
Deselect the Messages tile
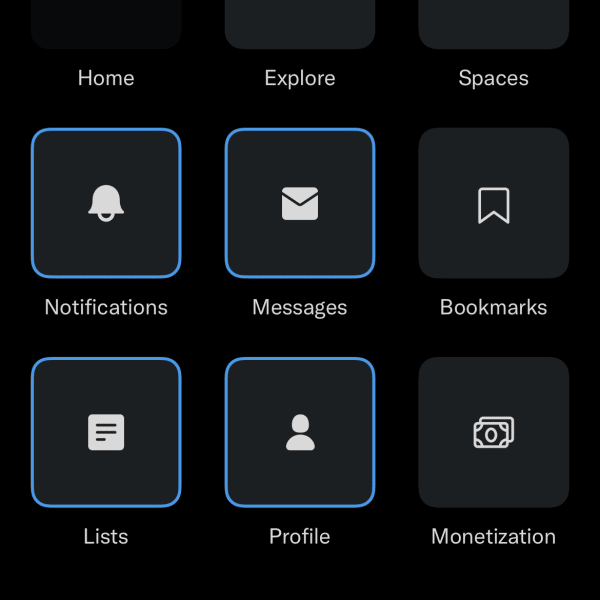(x=300, y=203)
